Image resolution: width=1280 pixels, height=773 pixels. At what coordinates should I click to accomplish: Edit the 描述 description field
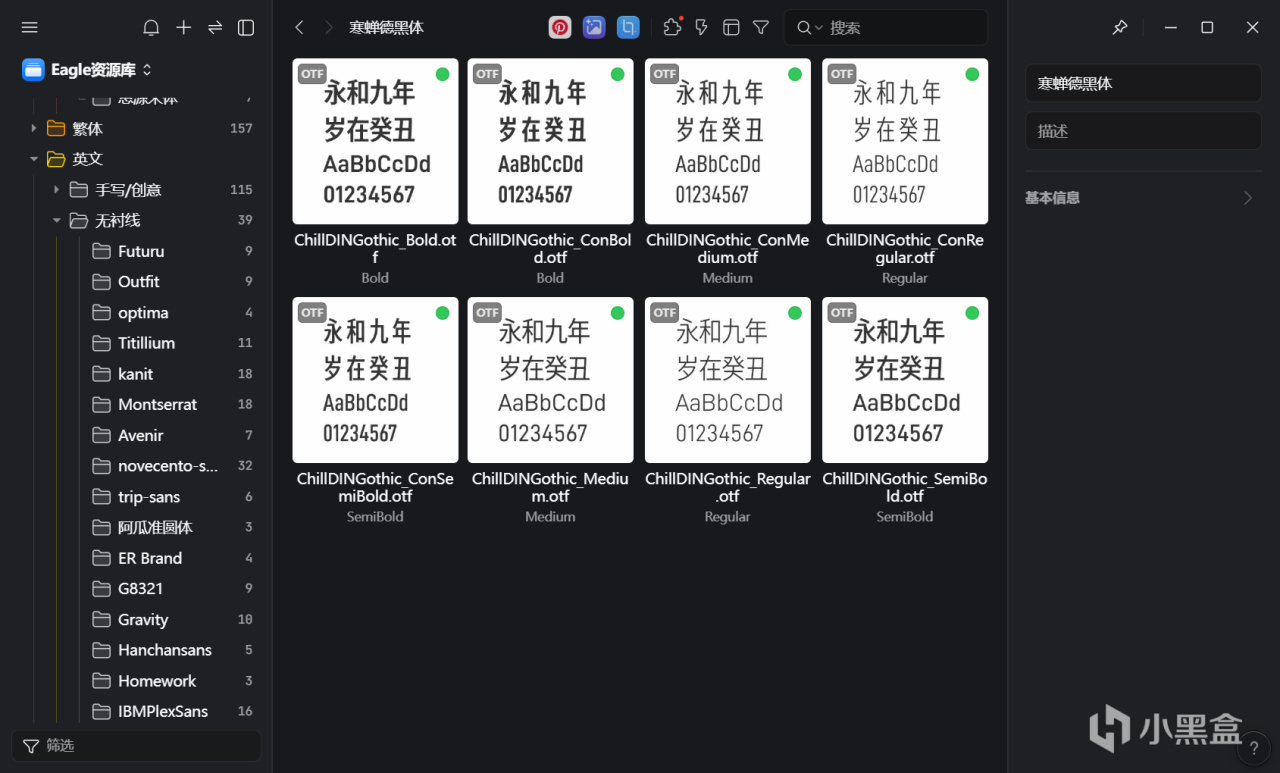[1142, 131]
